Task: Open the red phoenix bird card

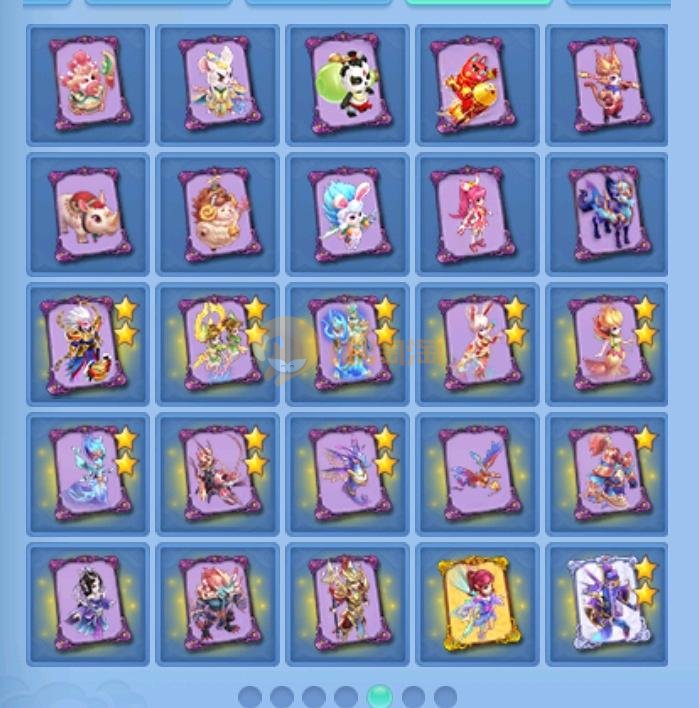Action: pyautogui.click(x=477, y=474)
